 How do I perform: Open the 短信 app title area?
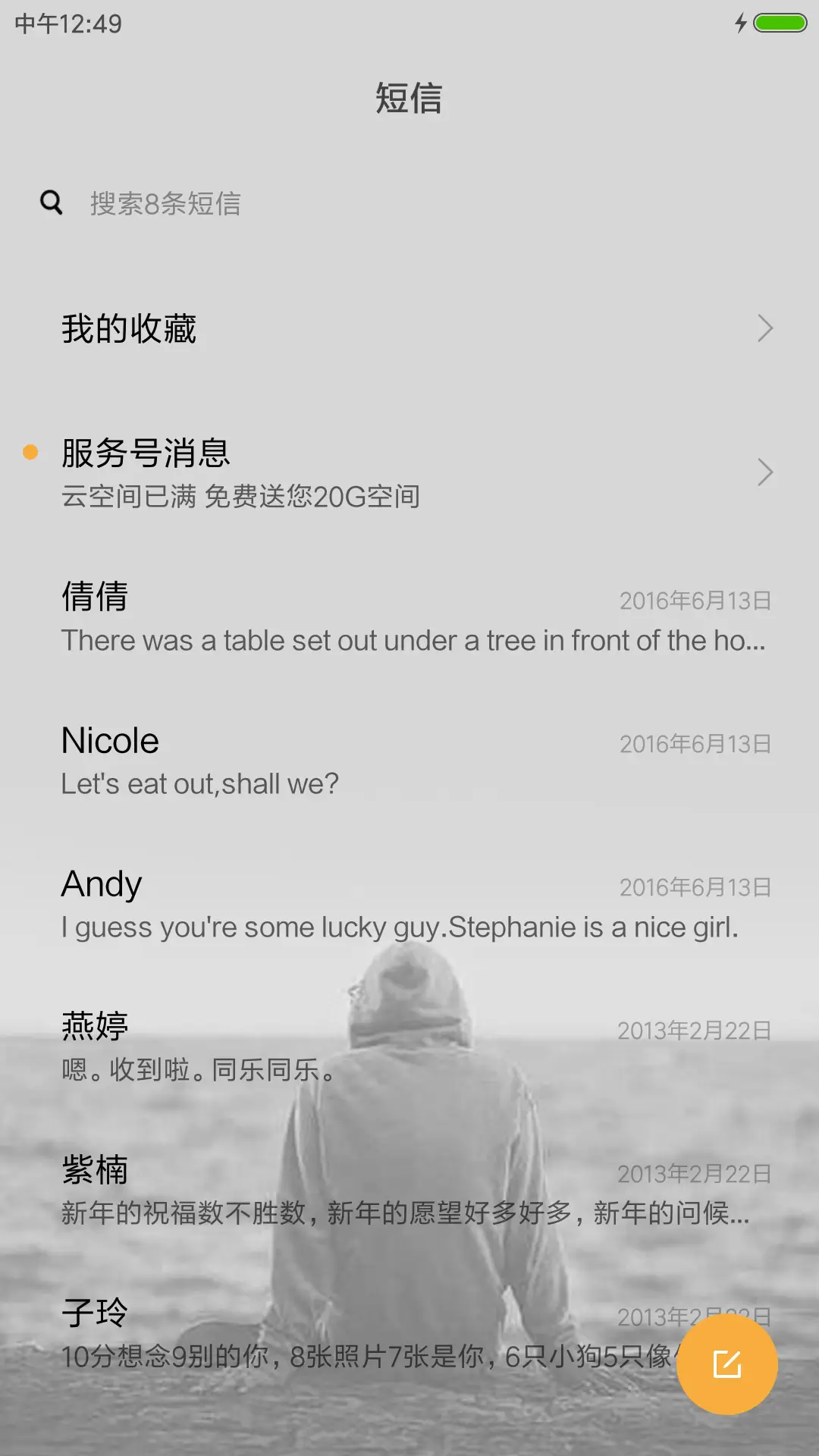[x=409, y=99]
